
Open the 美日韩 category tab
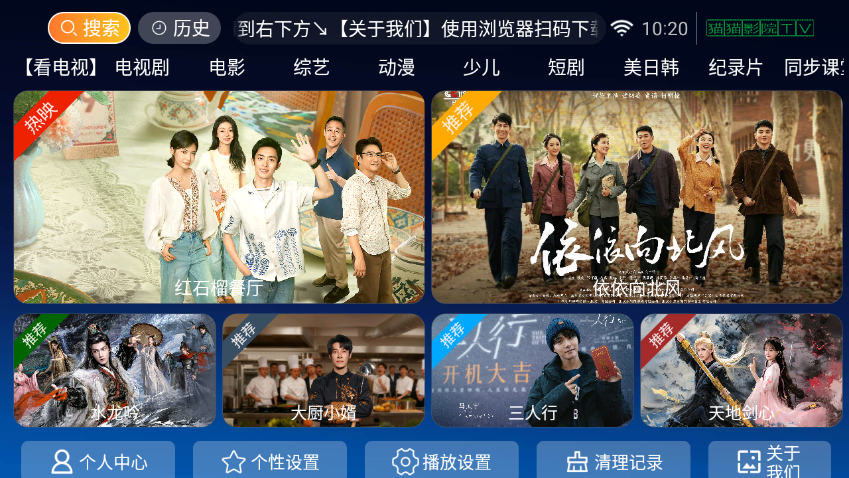651,68
